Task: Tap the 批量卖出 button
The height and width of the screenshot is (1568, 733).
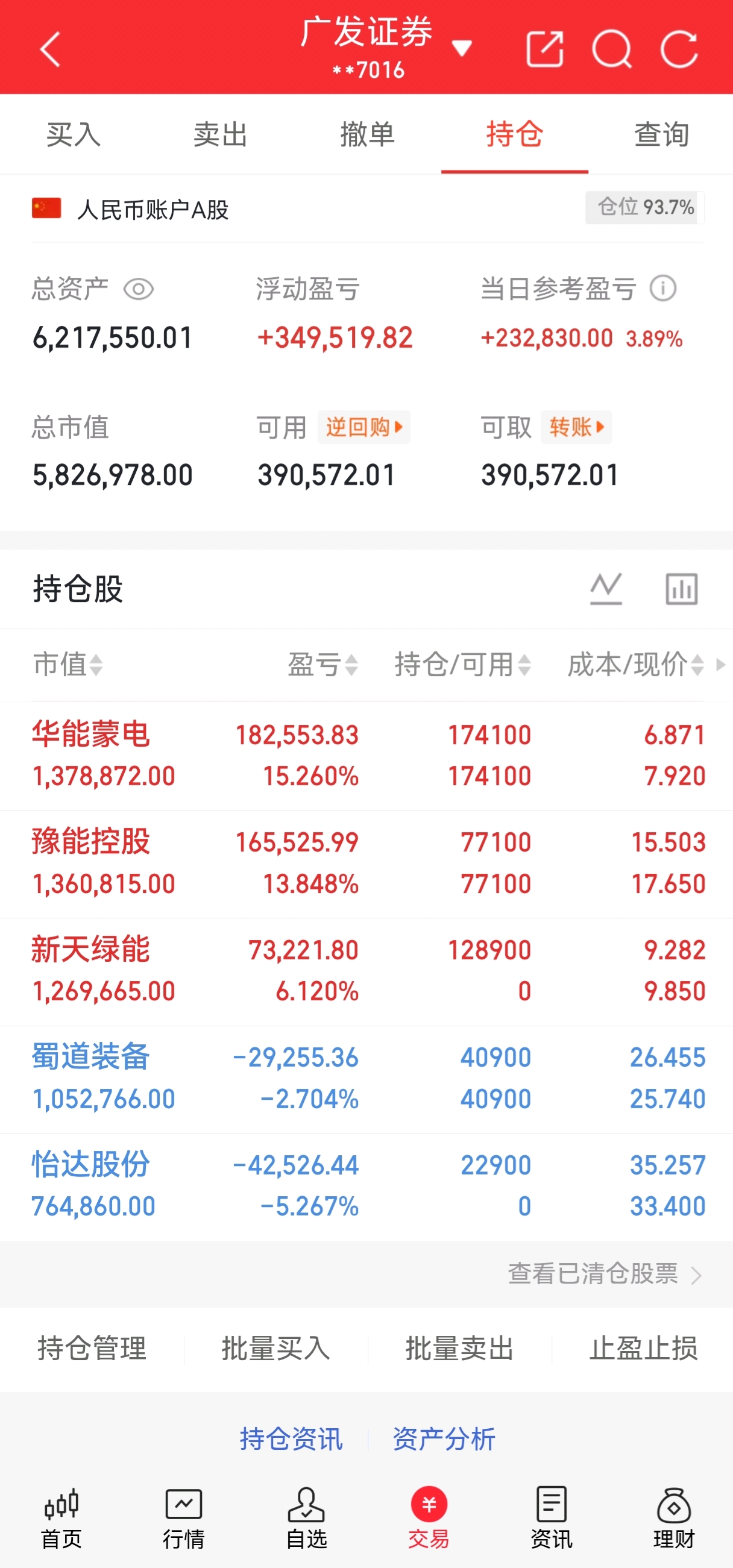Action: 460,1347
